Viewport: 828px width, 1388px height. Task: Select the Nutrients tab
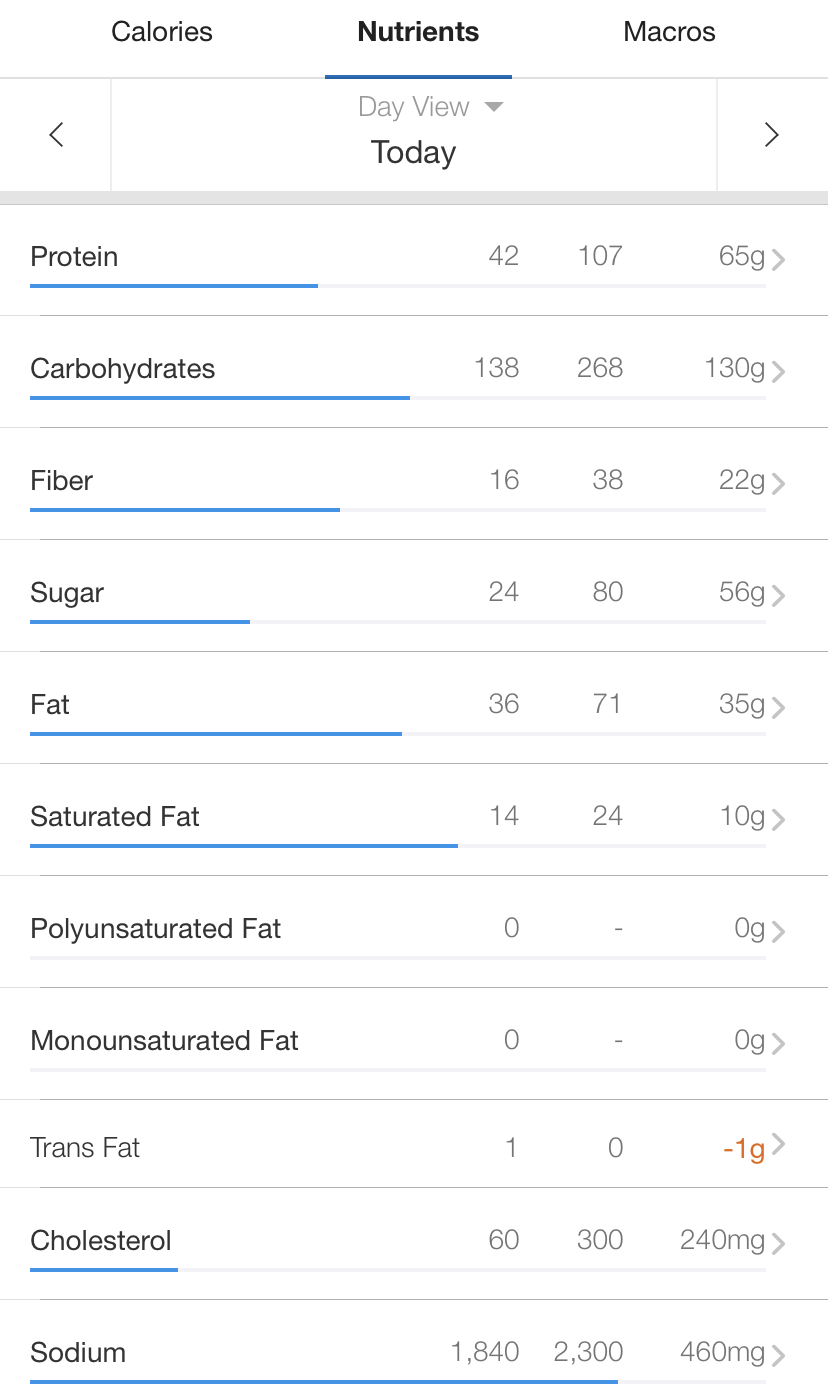pos(418,32)
